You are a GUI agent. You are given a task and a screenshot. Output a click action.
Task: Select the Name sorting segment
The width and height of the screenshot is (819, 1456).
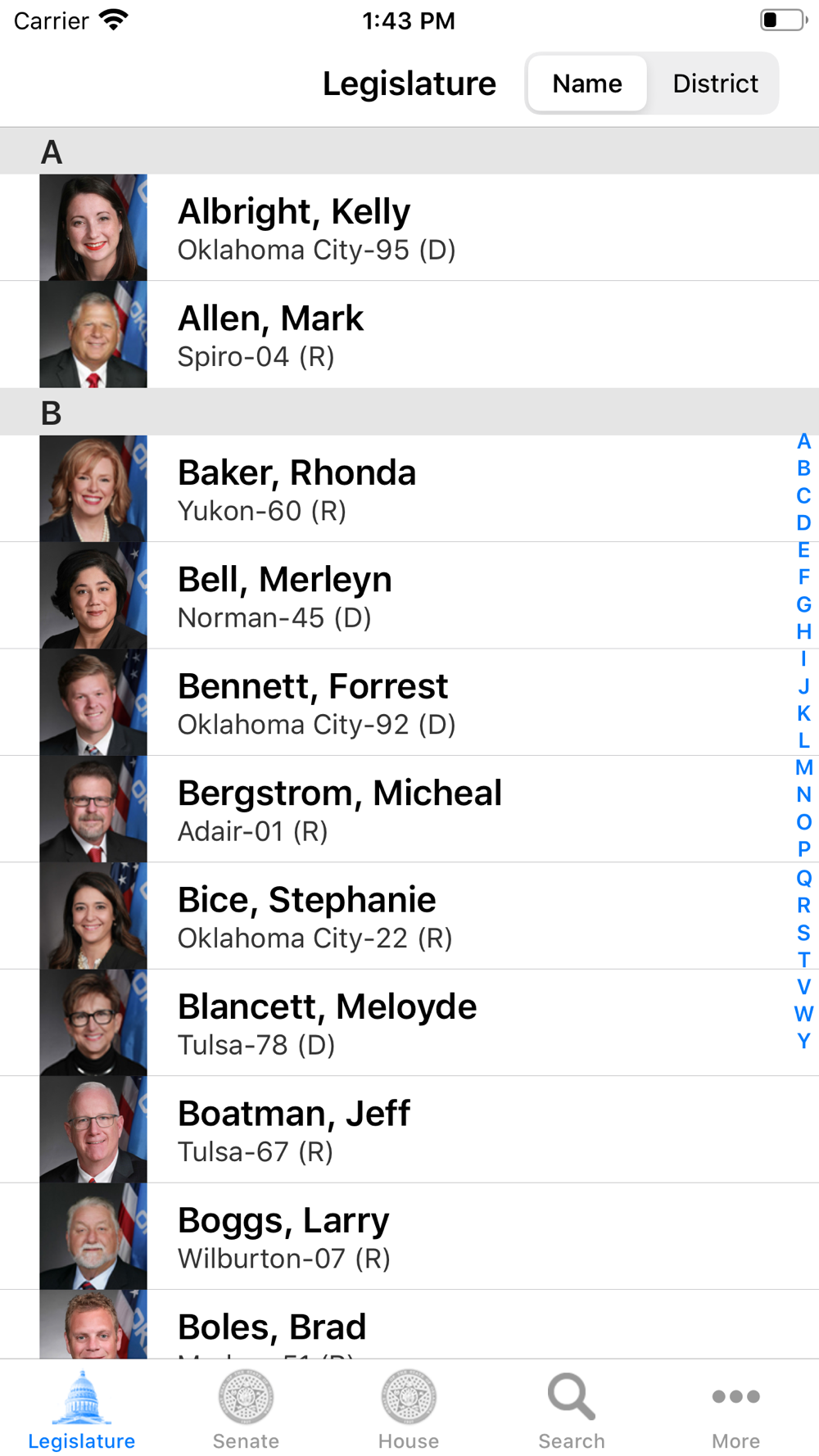click(x=587, y=84)
